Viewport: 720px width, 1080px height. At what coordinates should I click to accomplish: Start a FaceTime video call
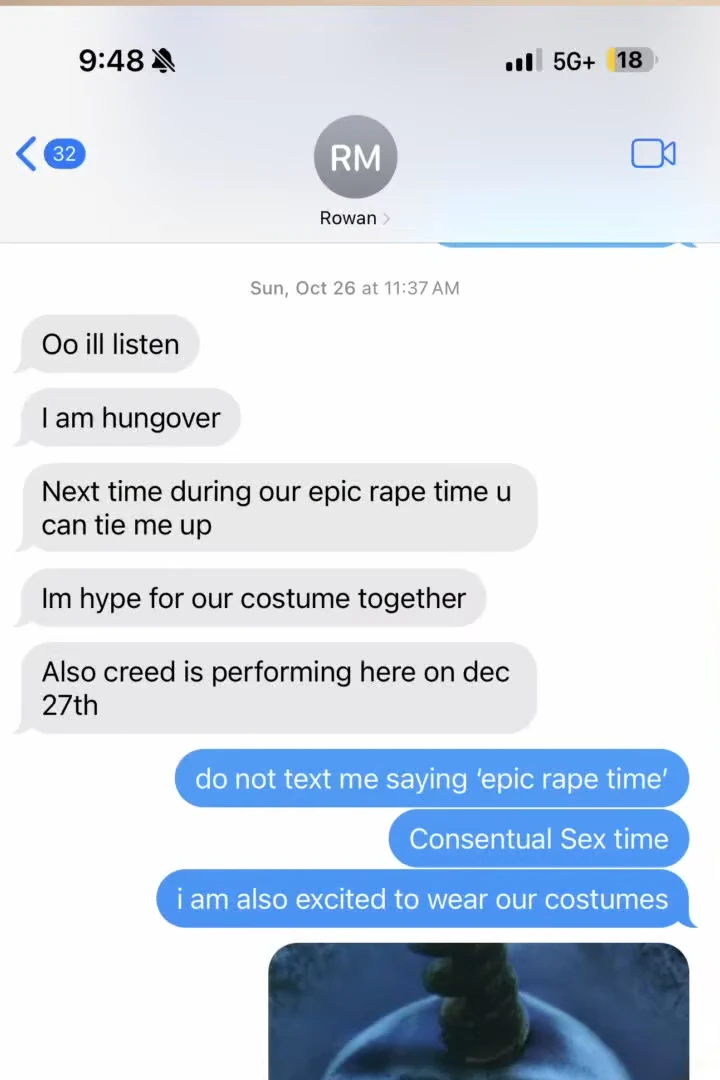(x=653, y=153)
